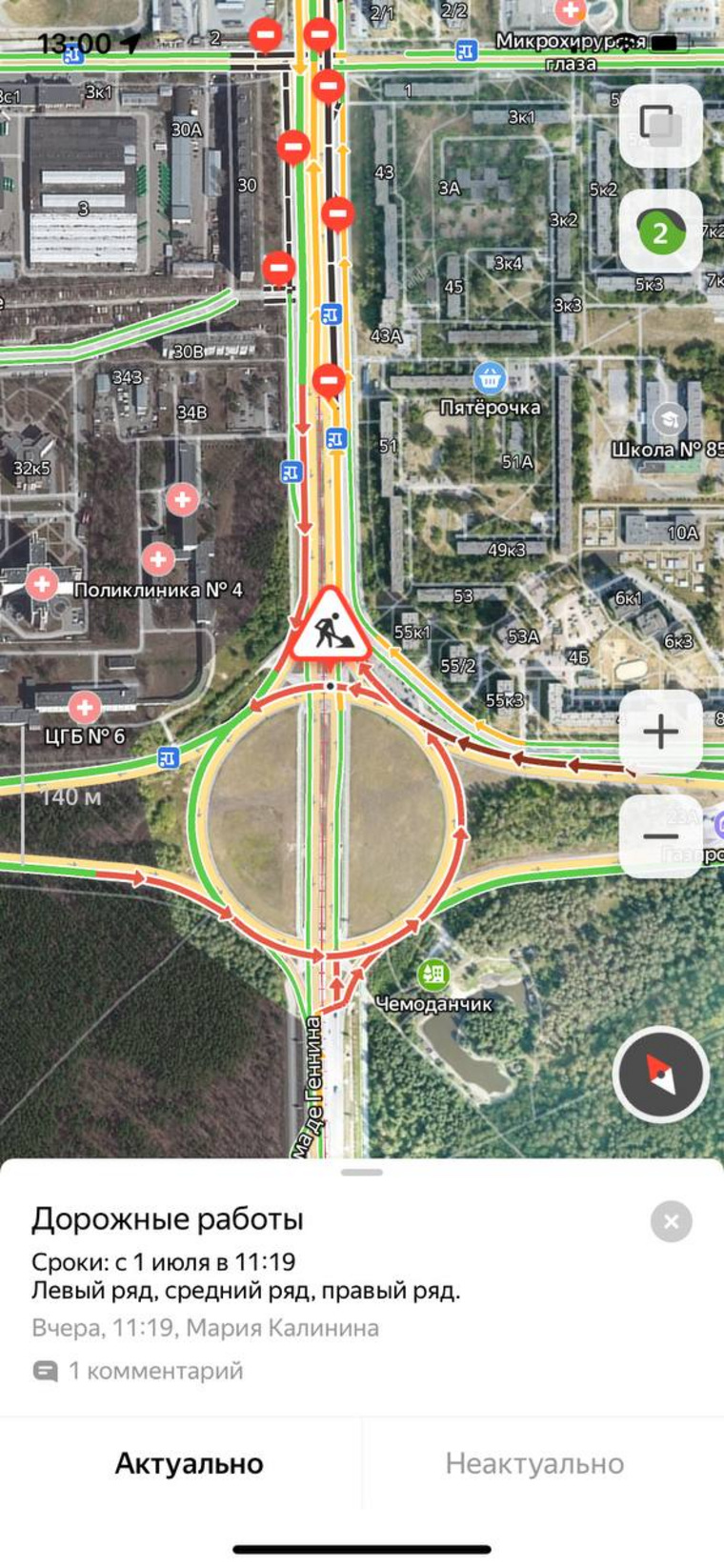
Task: Open Пятёрочка store on the map
Action: [x=490, y=379]
